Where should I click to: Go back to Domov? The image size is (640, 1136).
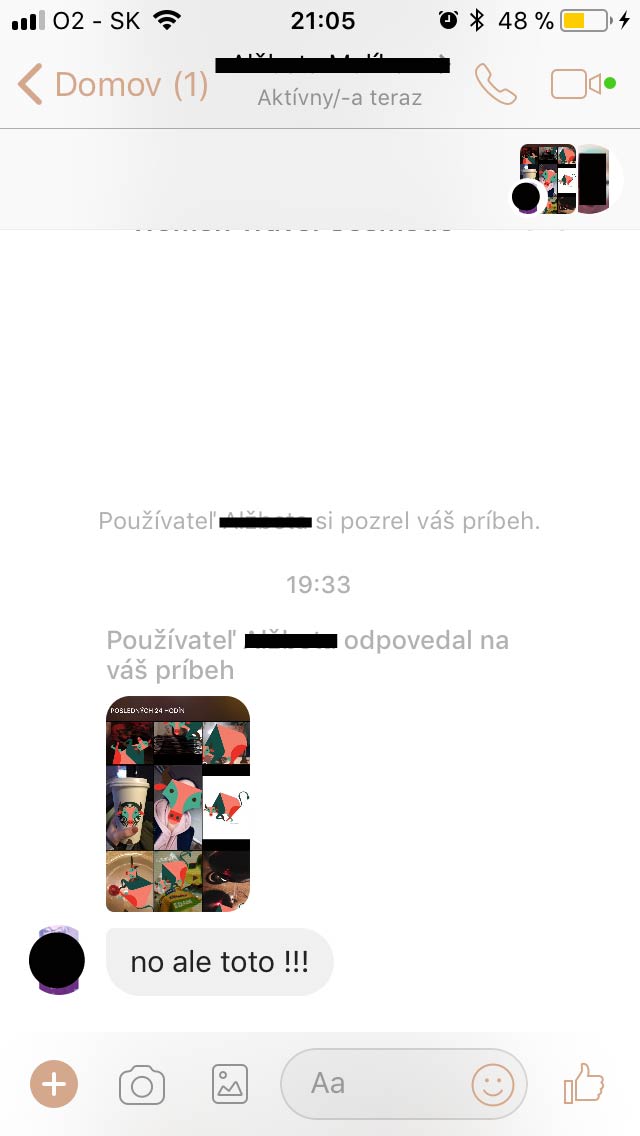point(110,85)
